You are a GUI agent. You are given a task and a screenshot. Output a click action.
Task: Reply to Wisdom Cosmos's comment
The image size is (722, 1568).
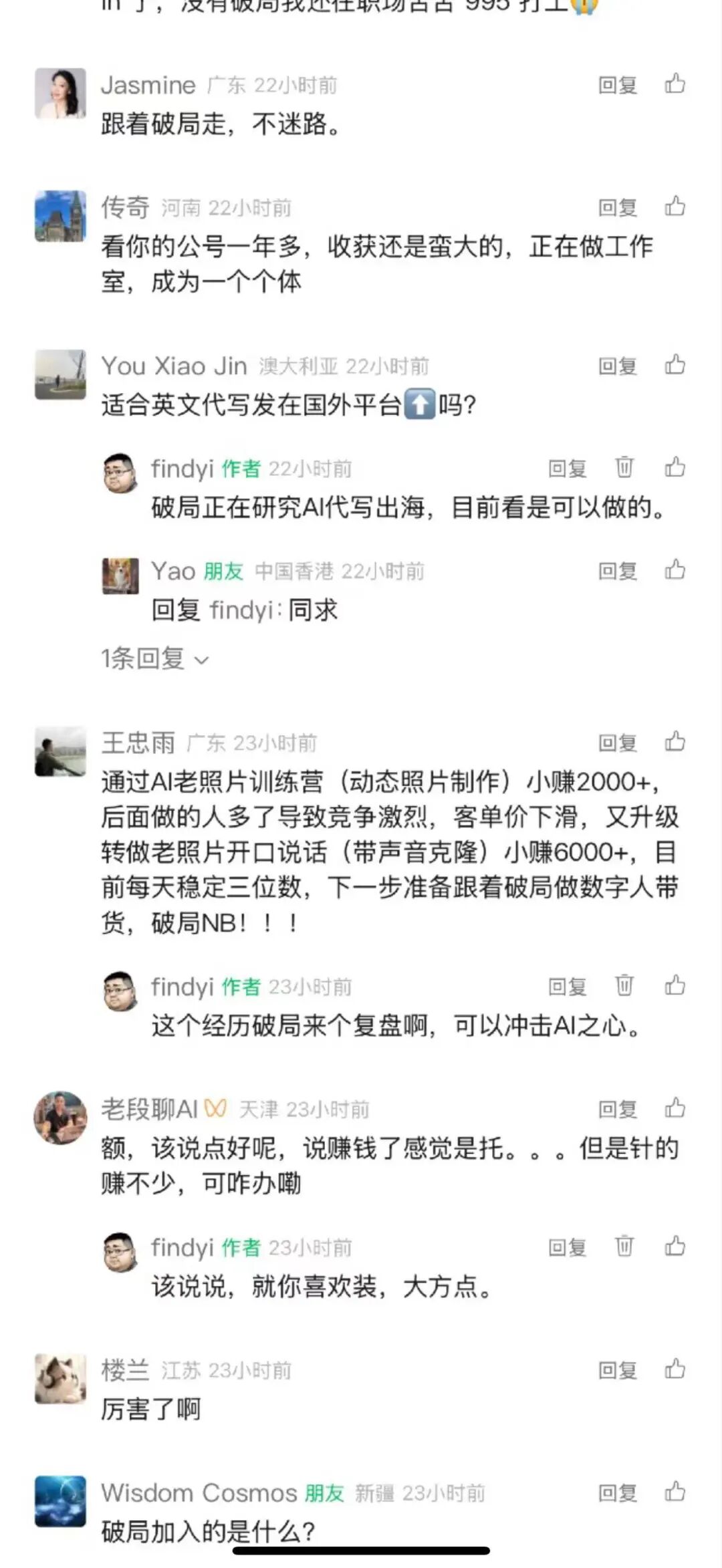[x=617, y=1492]
